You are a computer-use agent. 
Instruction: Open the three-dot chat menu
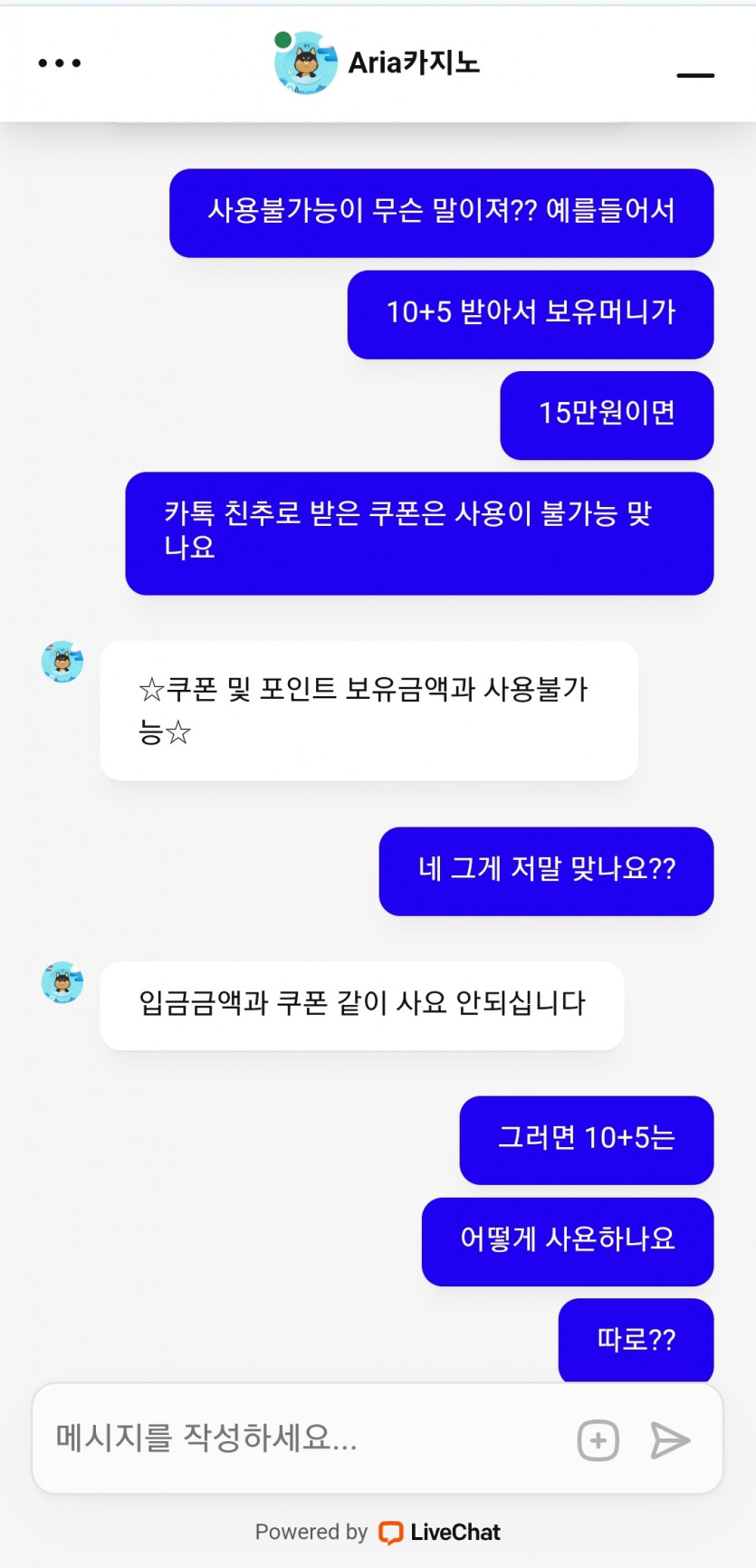pyautogui.click(x=60, y=63)
